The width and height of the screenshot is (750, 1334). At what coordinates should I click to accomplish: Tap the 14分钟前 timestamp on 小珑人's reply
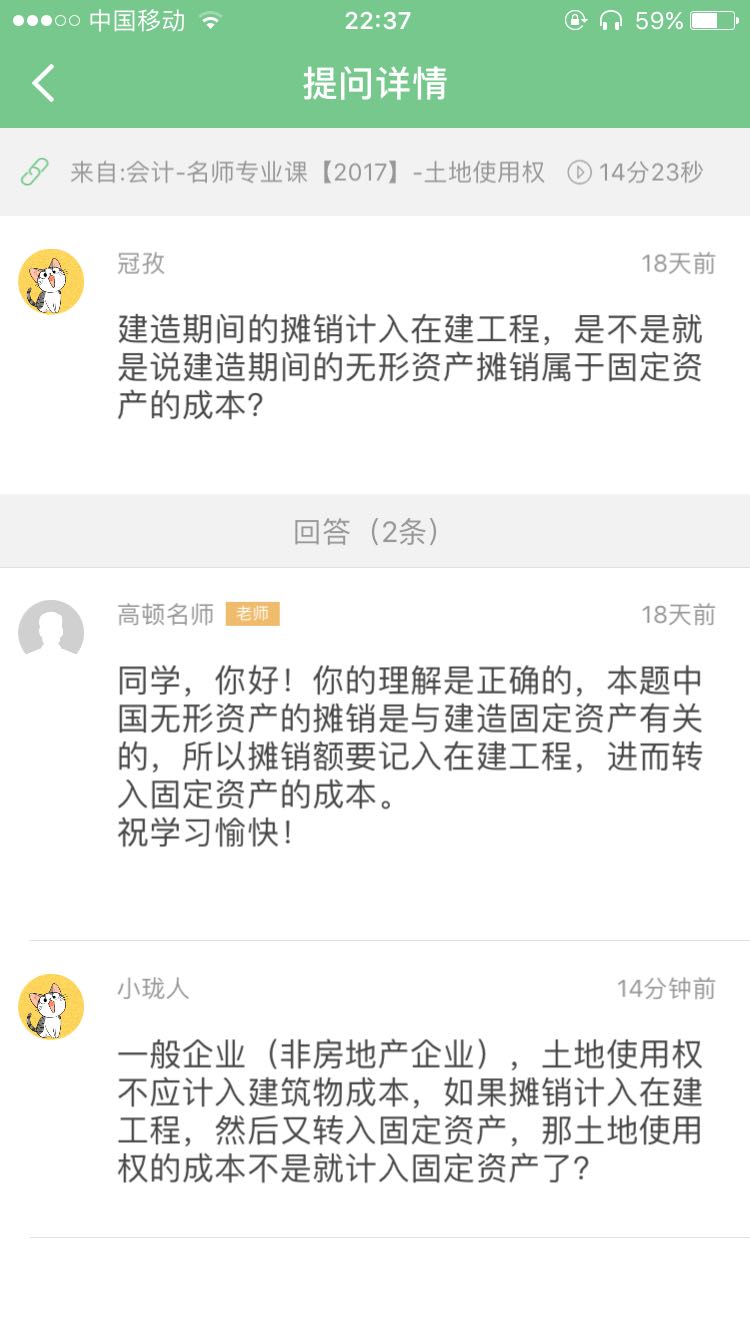(x=664, y=988)
